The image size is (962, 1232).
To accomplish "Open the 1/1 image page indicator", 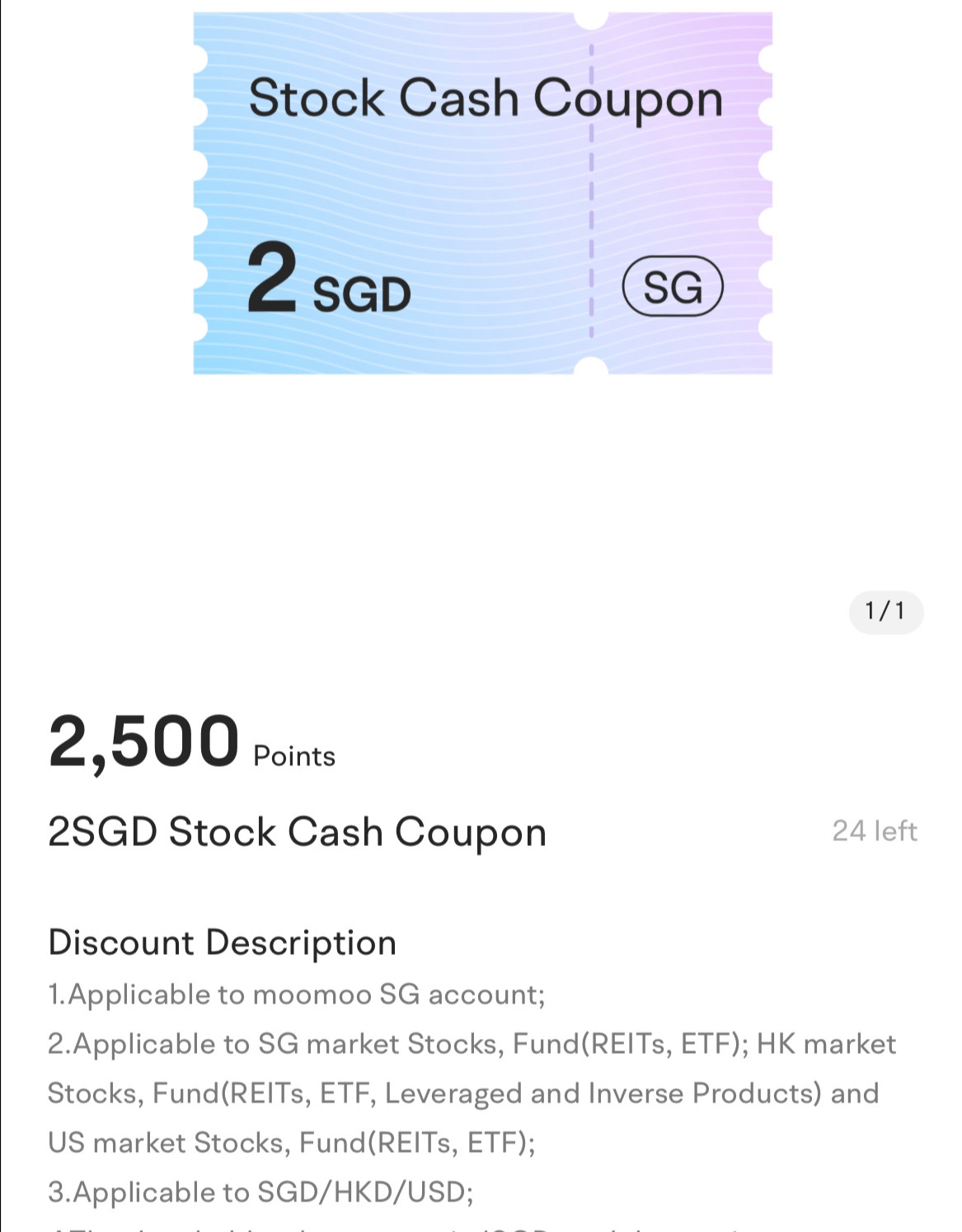I will 884,610.
